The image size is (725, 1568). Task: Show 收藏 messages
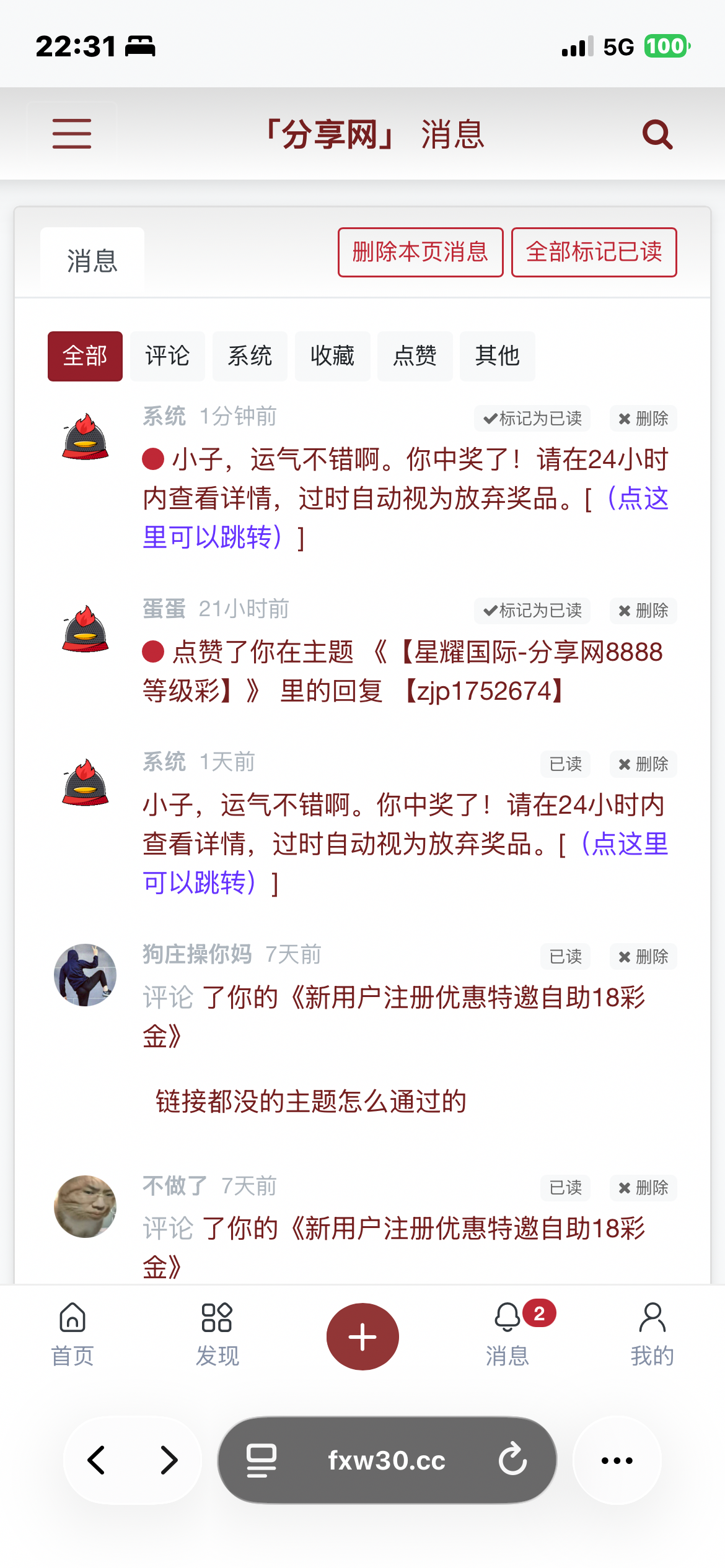[x=332, y=356]
